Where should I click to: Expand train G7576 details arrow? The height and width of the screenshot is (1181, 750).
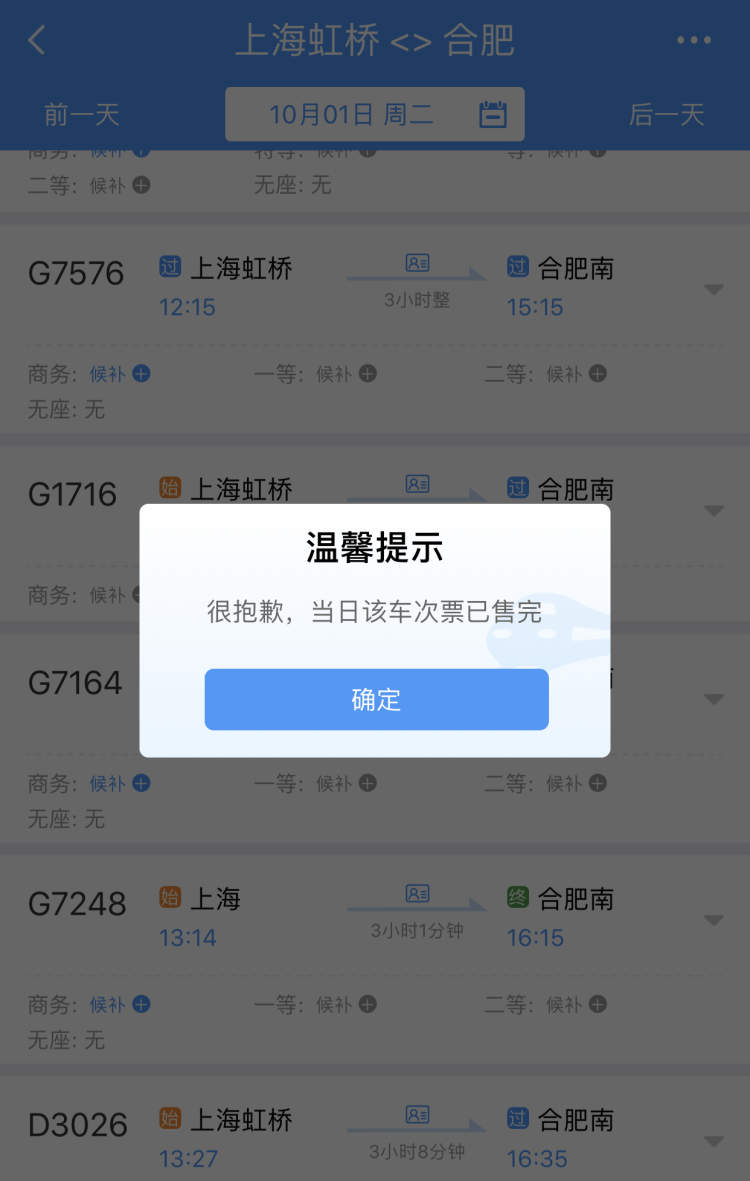point(713,290)
